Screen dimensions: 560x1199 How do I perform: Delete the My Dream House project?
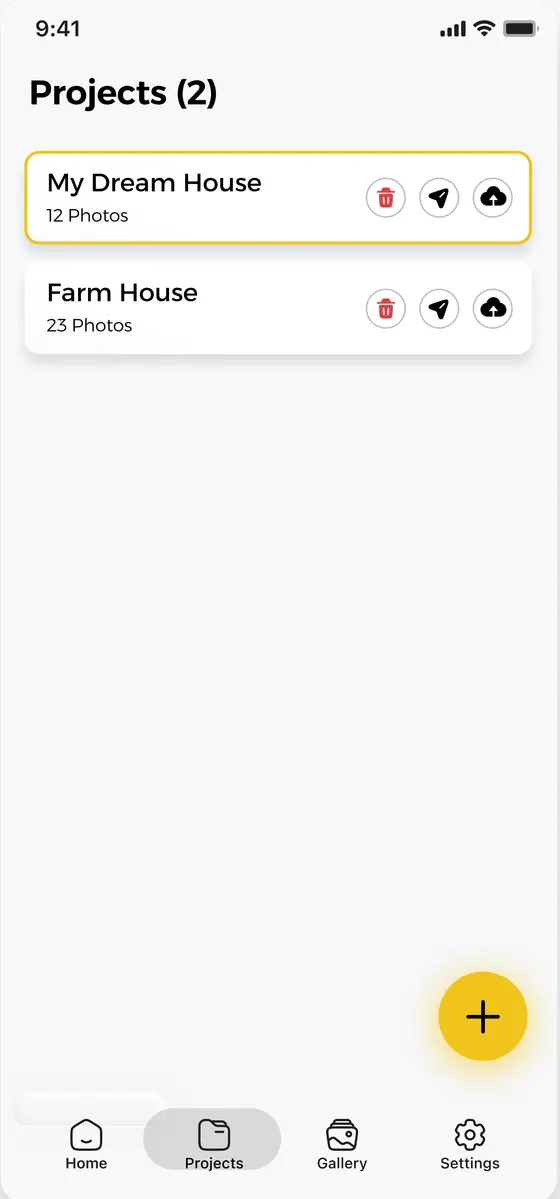386,198
